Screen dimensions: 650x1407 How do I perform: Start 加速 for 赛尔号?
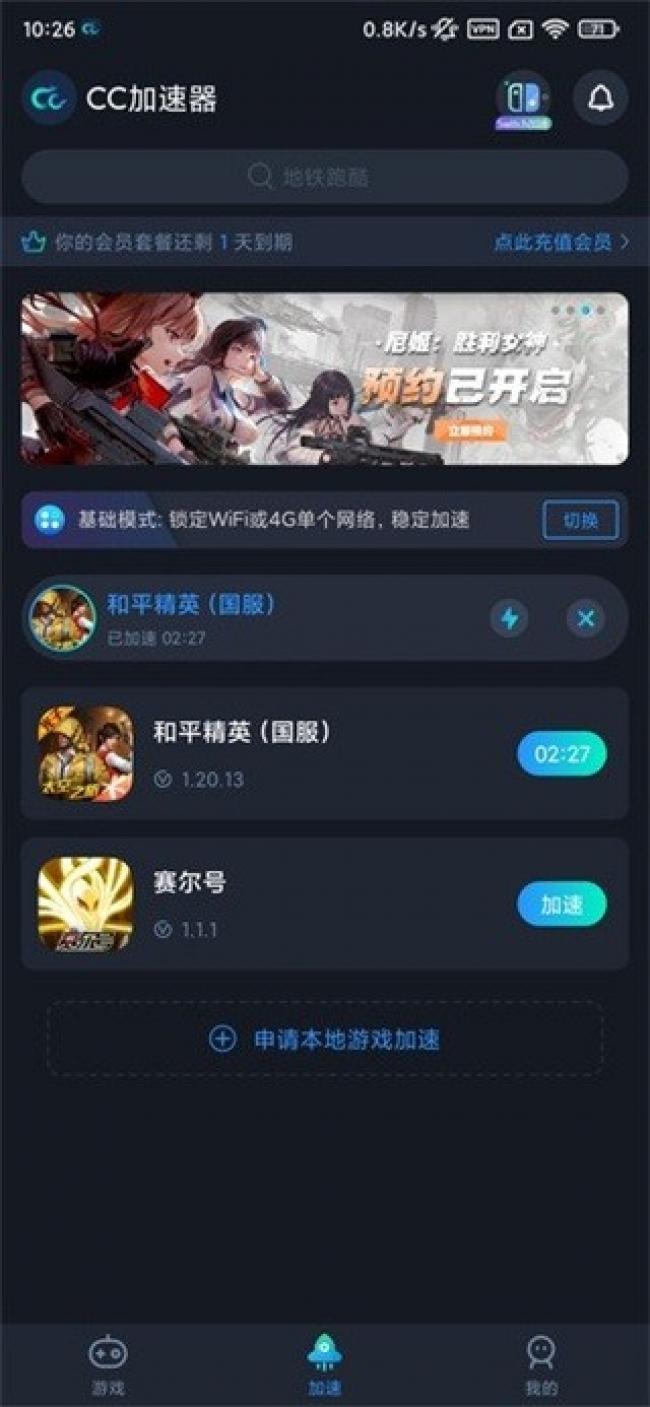click(x=561, y=904)
